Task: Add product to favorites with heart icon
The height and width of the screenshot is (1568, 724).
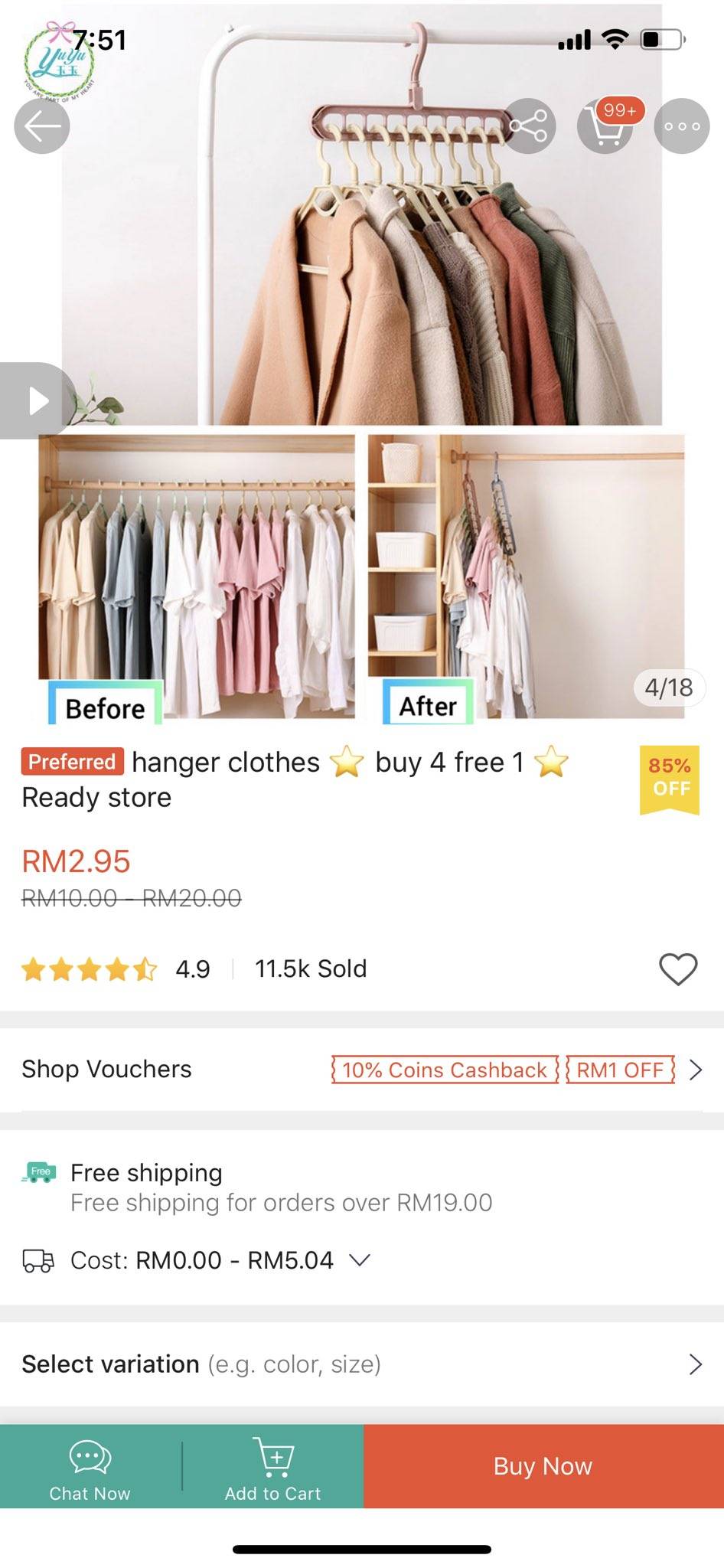Action: tap(678, 969)
